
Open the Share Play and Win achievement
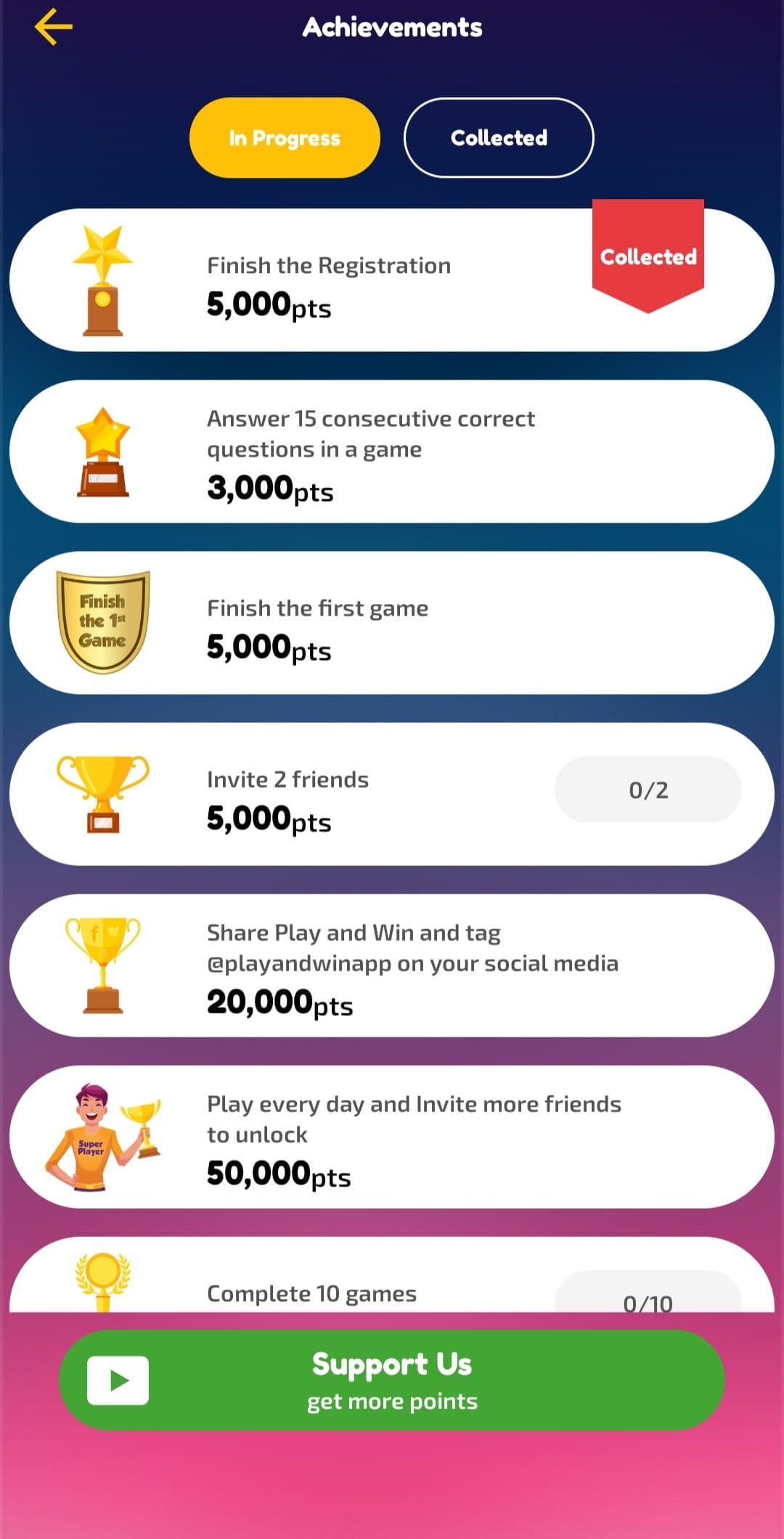click(x=392, y=966)
